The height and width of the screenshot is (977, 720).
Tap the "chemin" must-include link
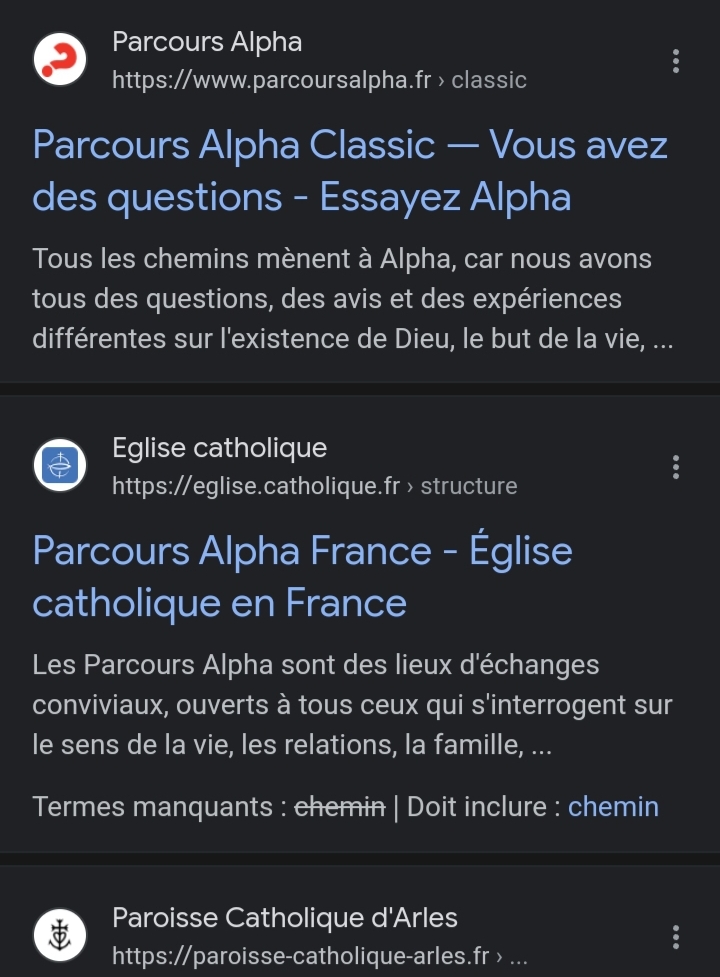(613, 807)
